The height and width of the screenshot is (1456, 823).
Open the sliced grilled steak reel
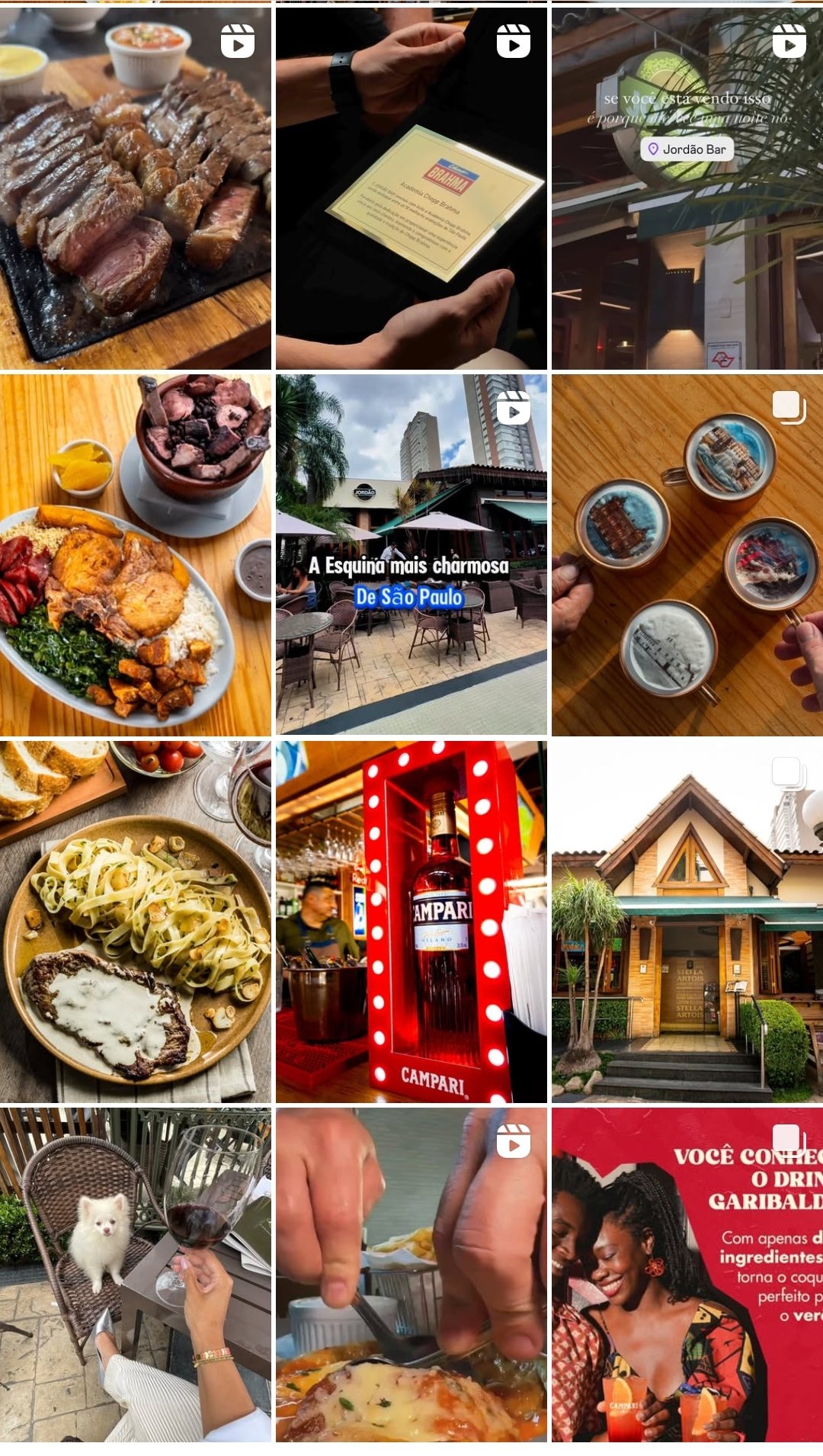point(135,188)
